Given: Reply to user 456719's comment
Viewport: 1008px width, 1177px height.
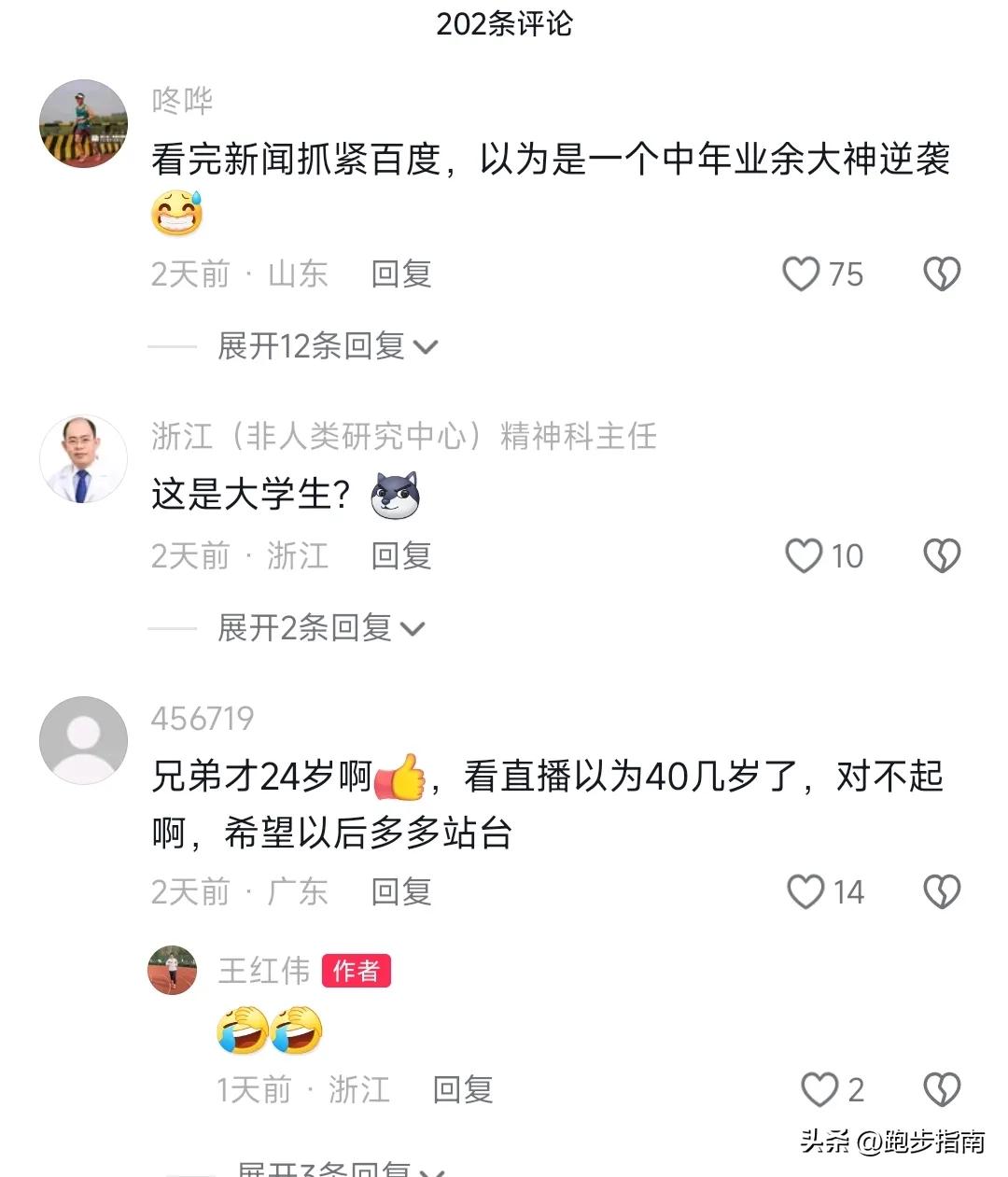Looking at the screenshot, I should 400,892.
